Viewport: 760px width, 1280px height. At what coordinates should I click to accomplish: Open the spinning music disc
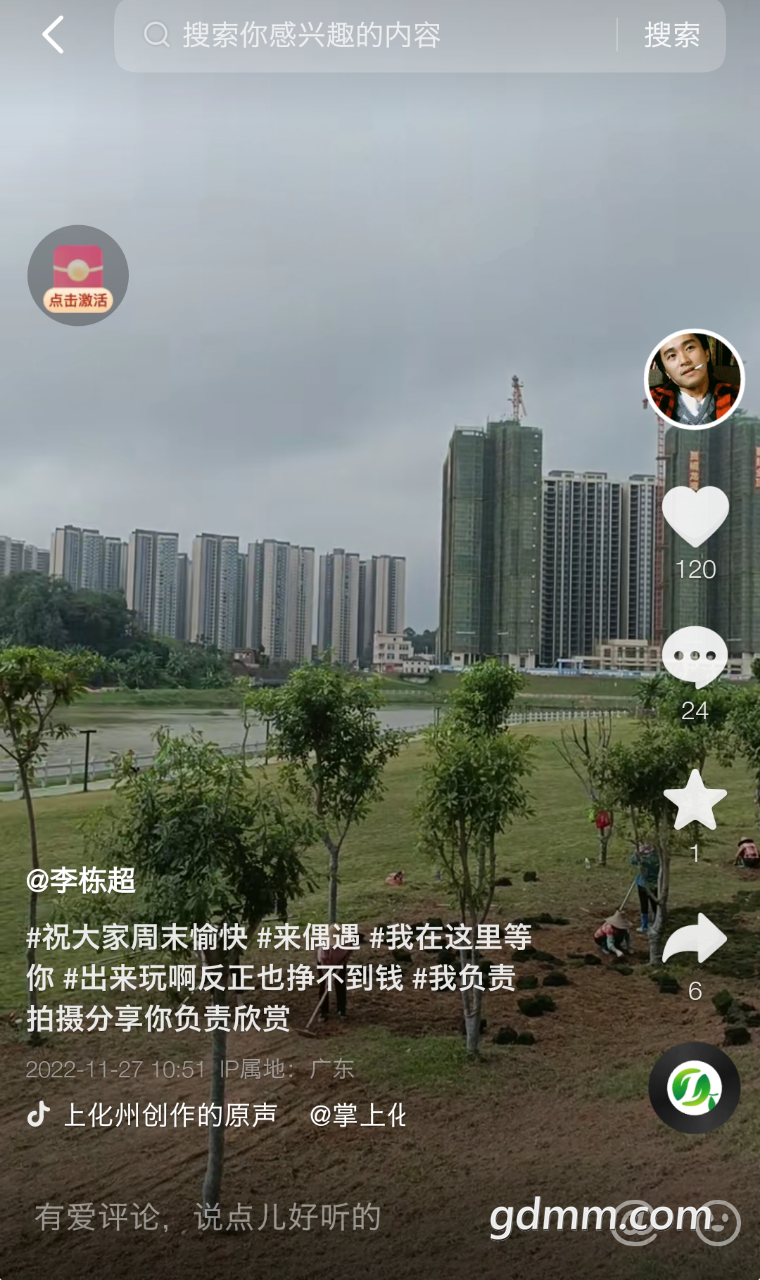pos(695,1088)
